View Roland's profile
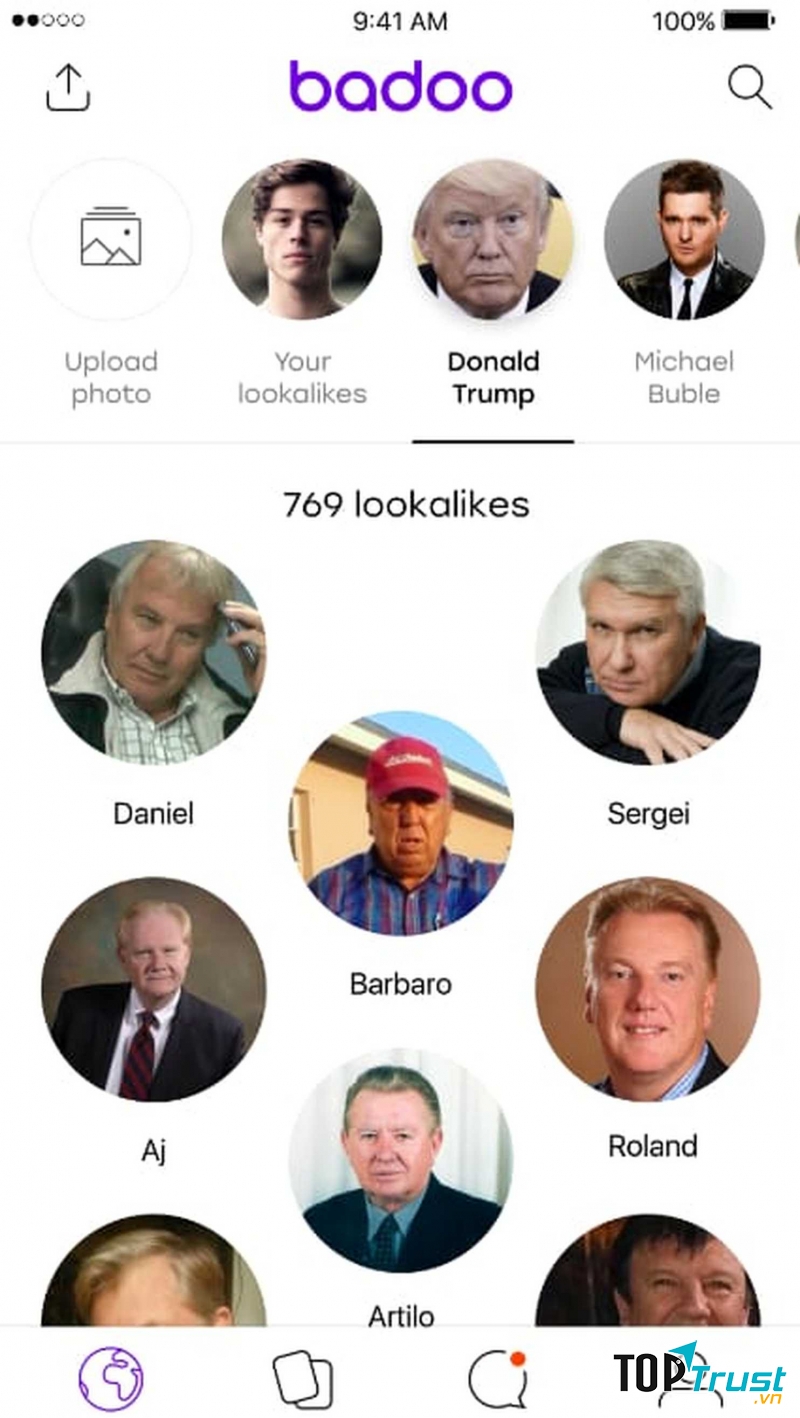This screenshot has height=1418, width=800. pos(648,989)
